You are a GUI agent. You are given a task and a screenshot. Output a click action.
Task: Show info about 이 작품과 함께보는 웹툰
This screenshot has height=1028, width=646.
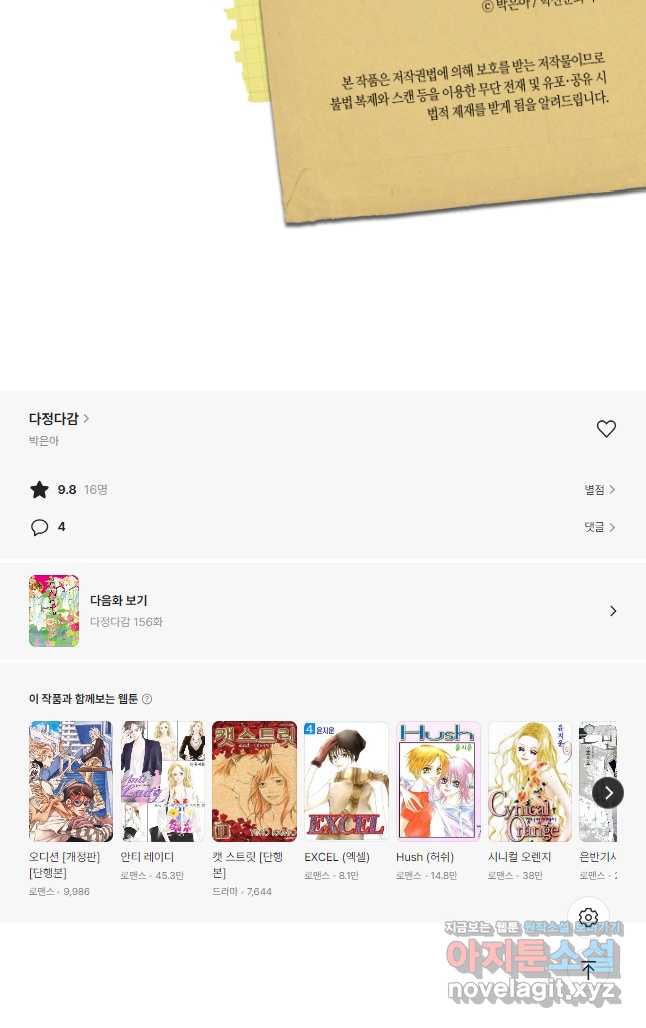(x=147, y=699)
